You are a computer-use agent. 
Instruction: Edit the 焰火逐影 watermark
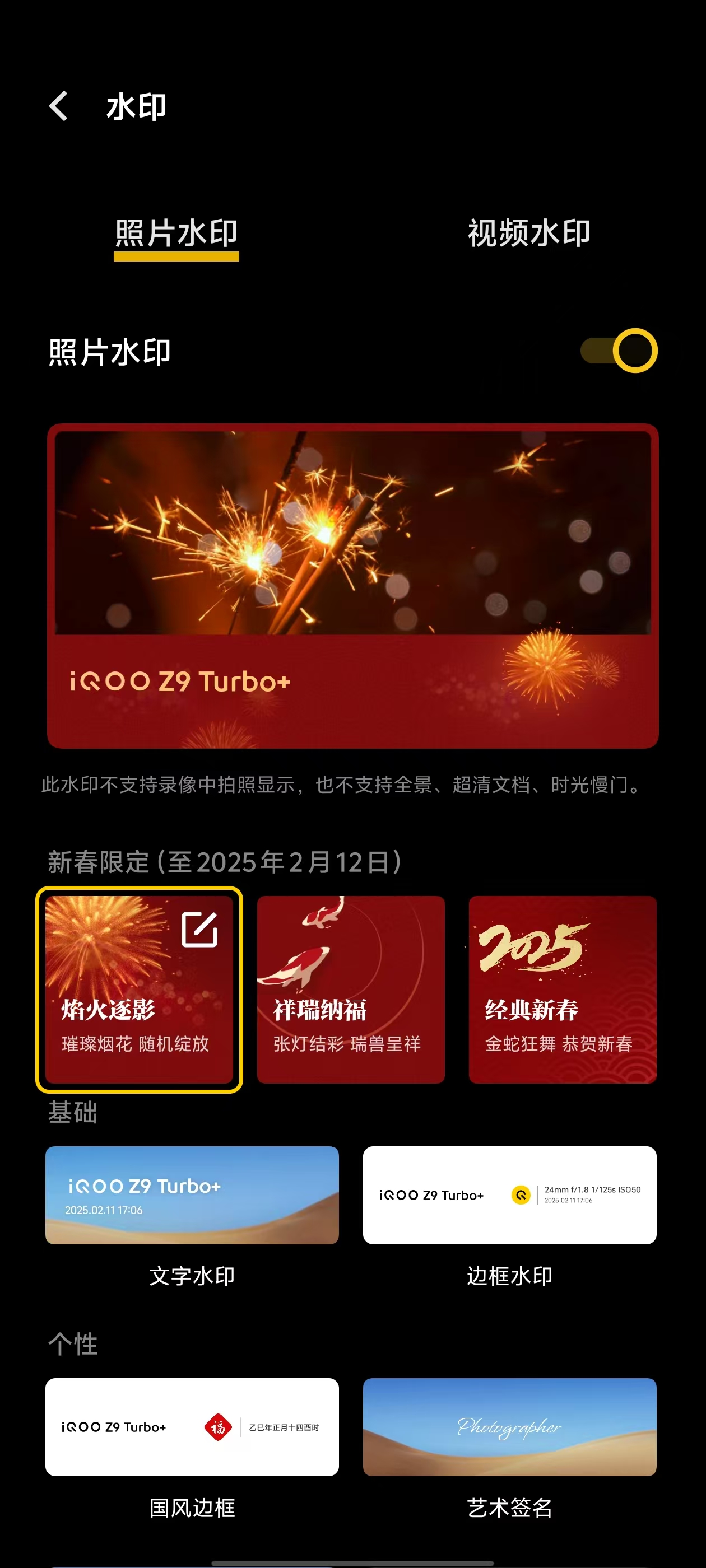[199, 929]
